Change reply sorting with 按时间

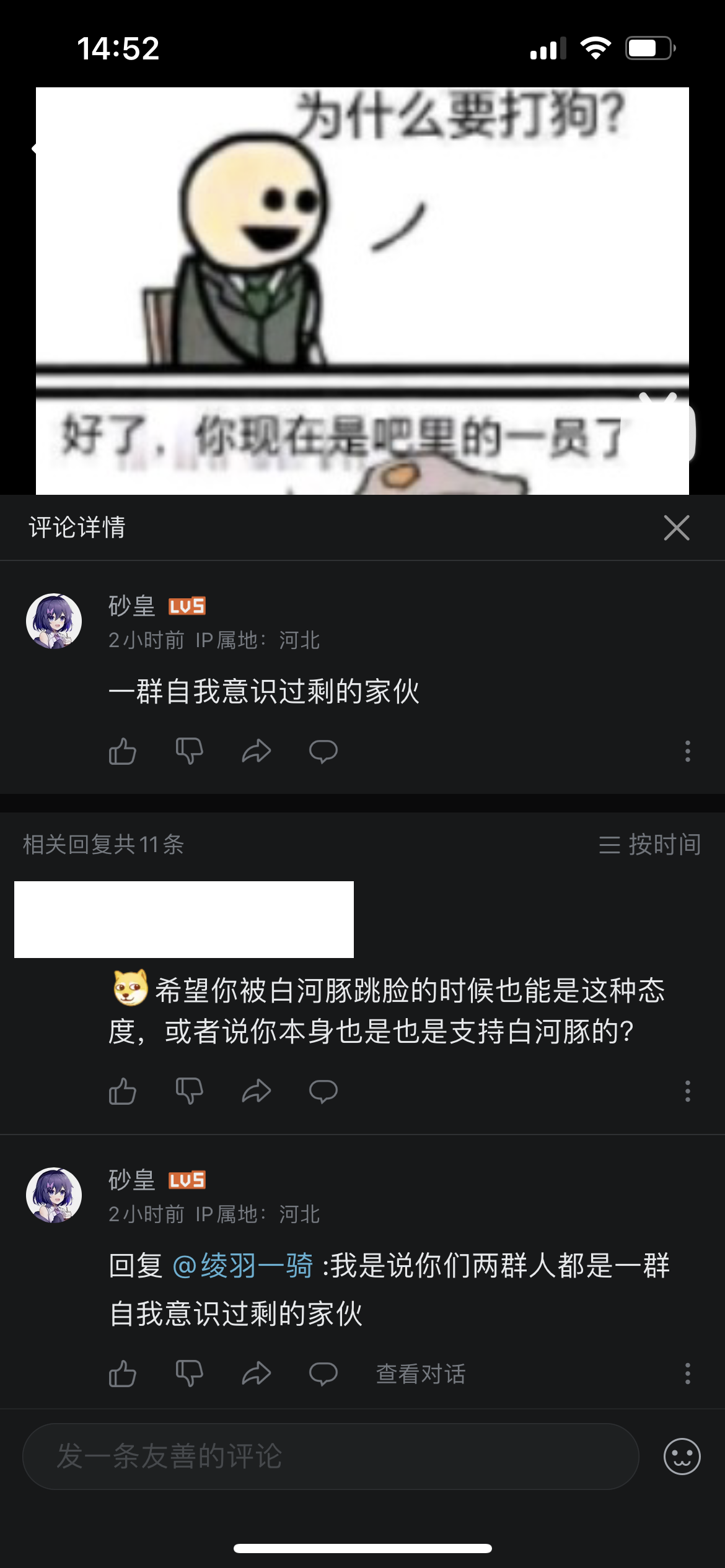650,845
